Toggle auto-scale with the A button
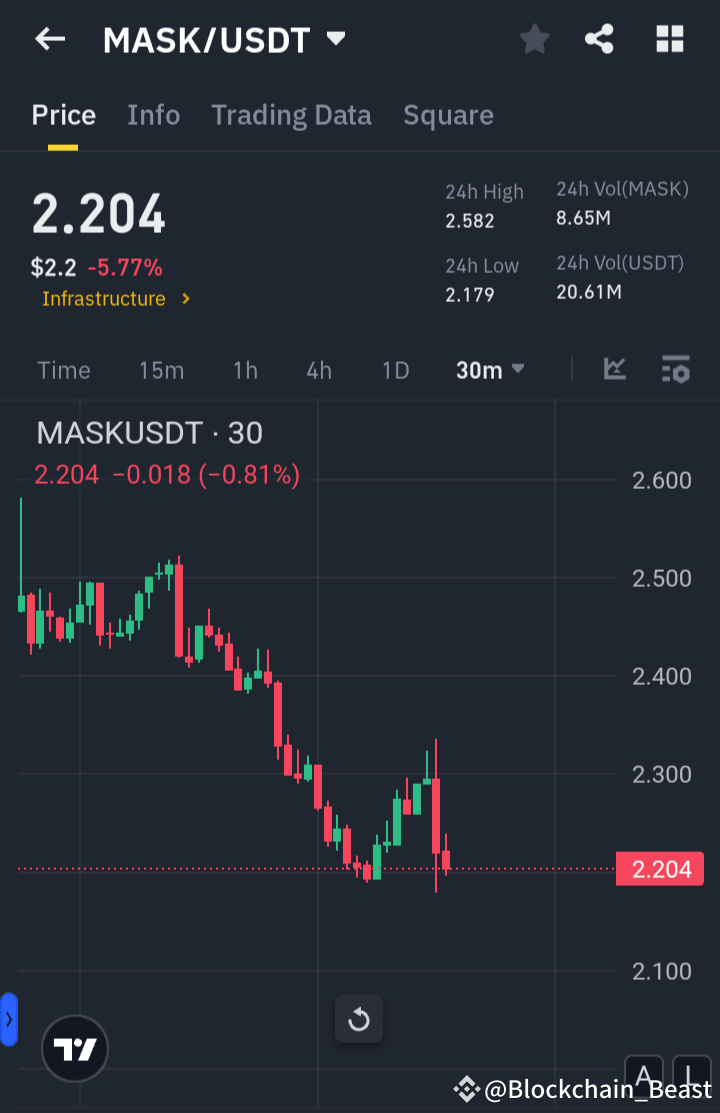The image size is (720, 1113). click(x=643, y=1075)
